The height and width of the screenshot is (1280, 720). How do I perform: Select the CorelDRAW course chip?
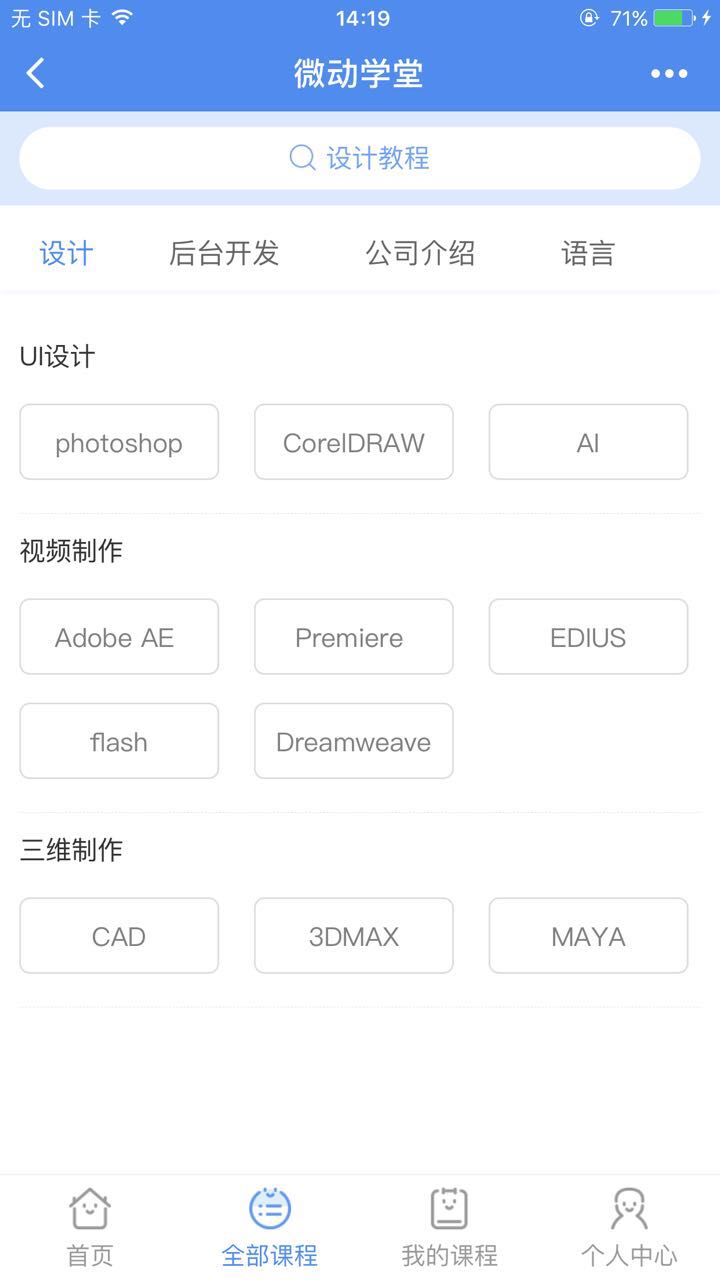[x=353, y=442]
